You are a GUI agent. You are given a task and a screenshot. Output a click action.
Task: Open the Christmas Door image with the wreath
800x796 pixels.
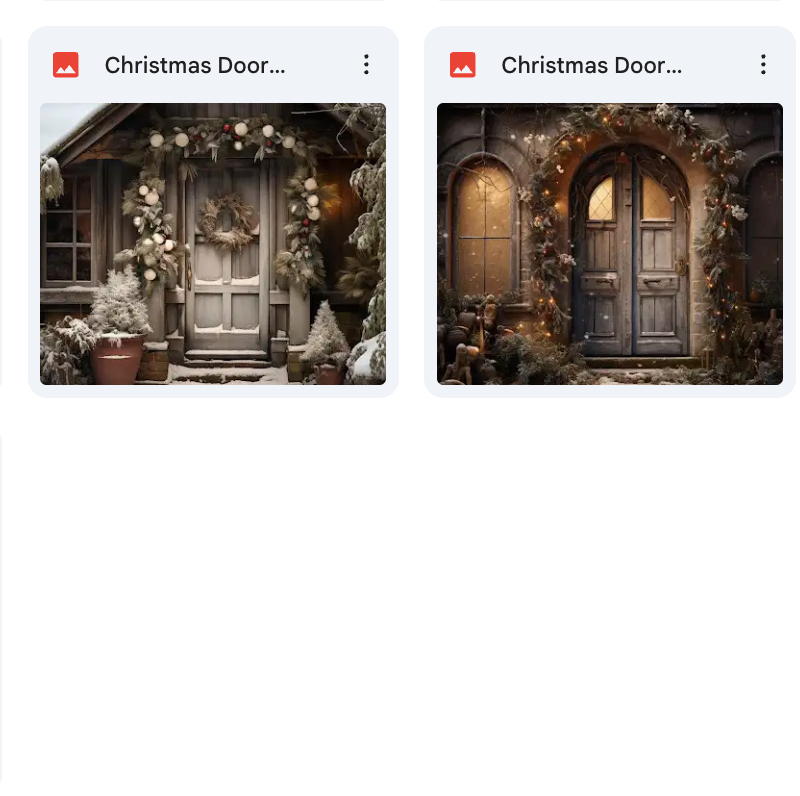click(213, 243)
